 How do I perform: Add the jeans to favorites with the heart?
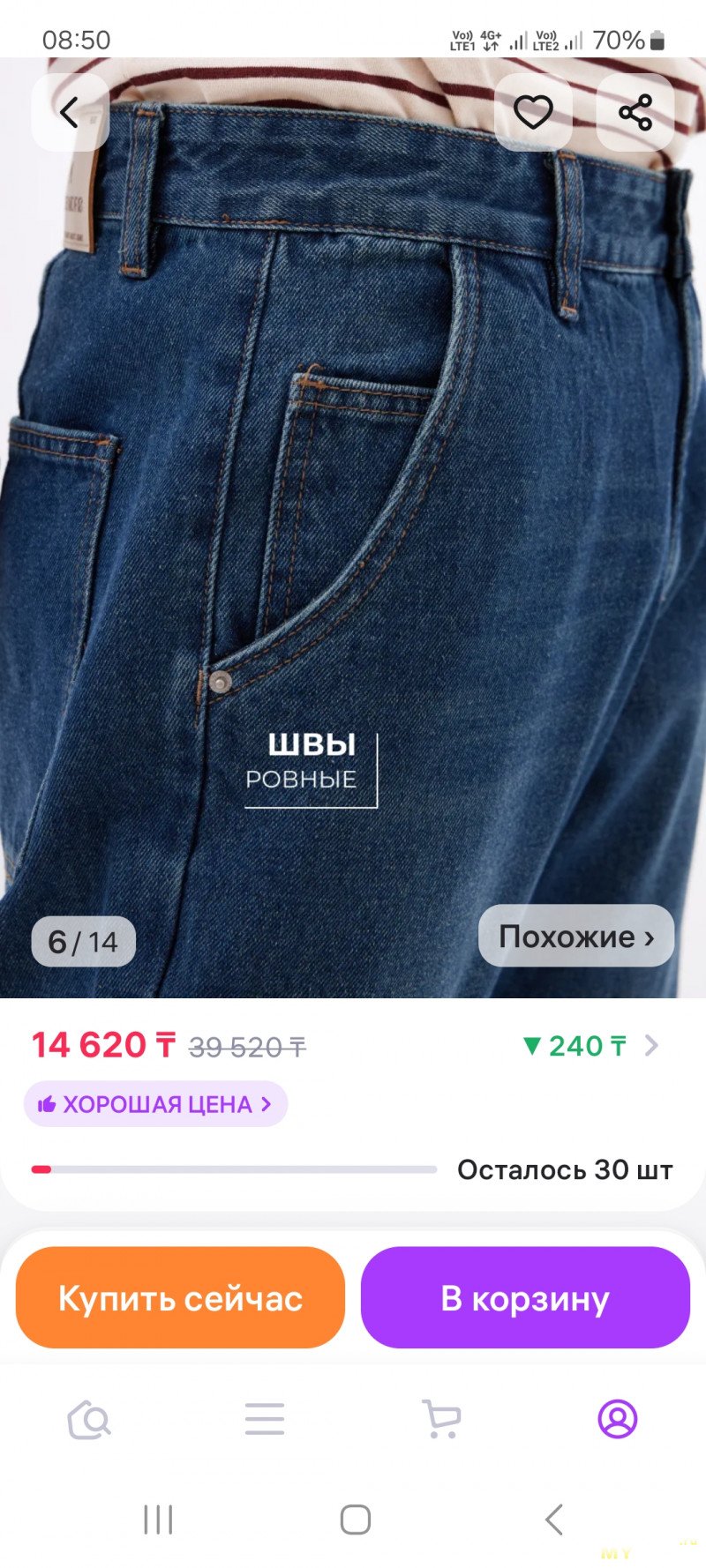(533, 112)
